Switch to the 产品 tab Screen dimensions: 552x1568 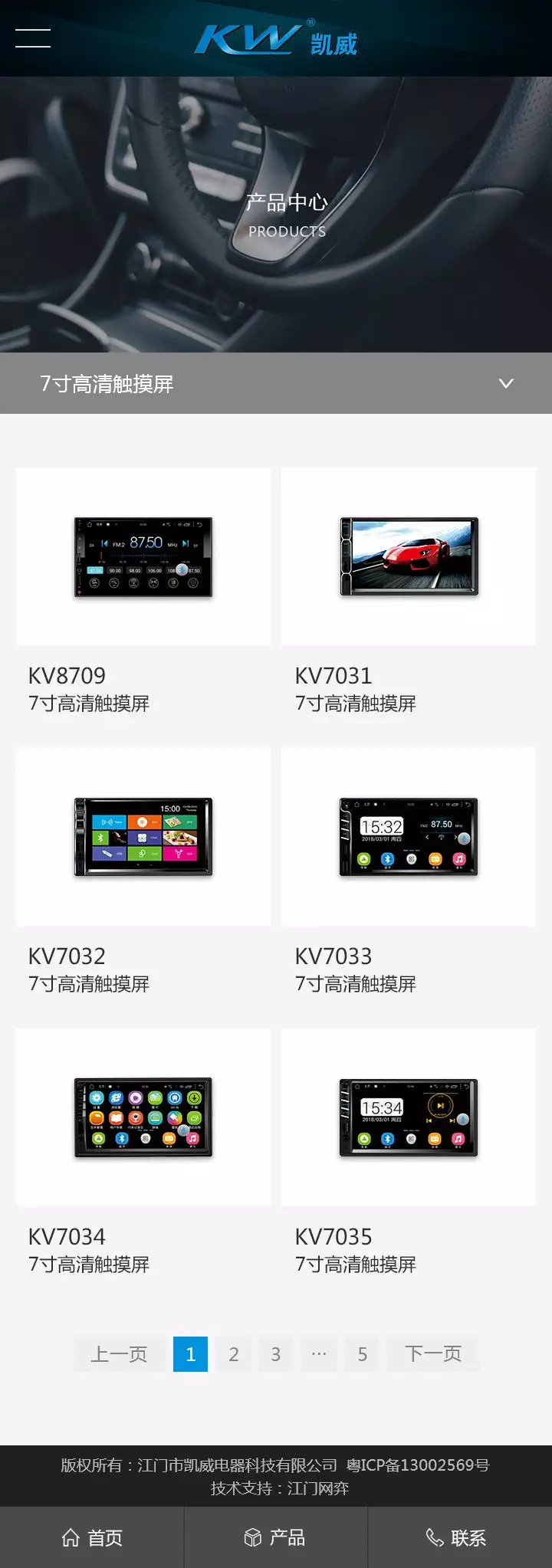tap(275, 1537)
